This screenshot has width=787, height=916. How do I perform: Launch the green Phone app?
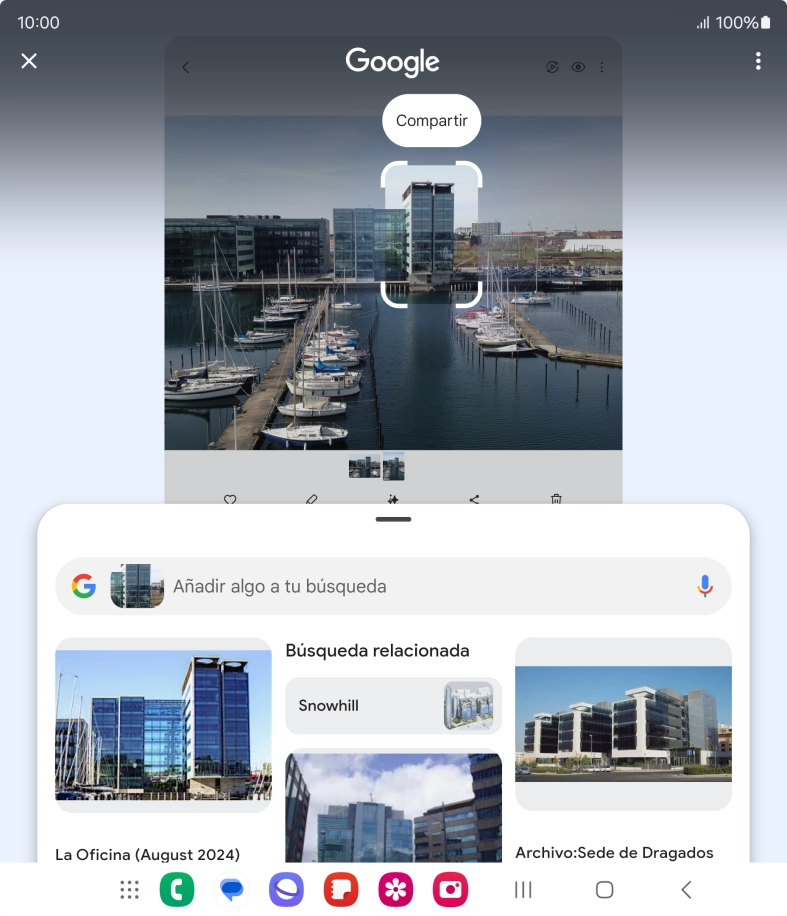[x=177, y=890]
